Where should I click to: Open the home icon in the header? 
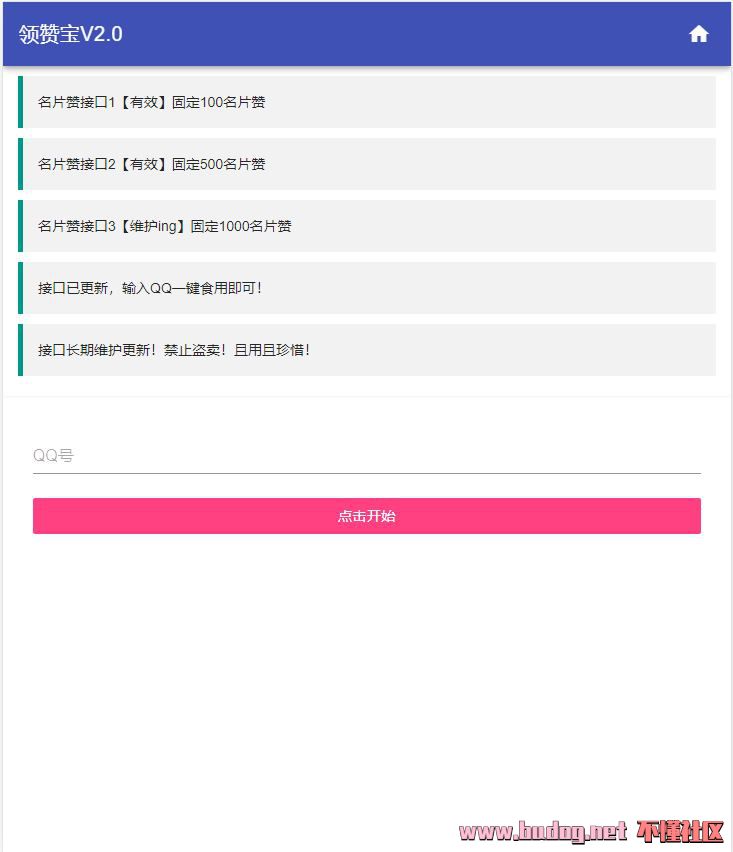tap(698, 34)
